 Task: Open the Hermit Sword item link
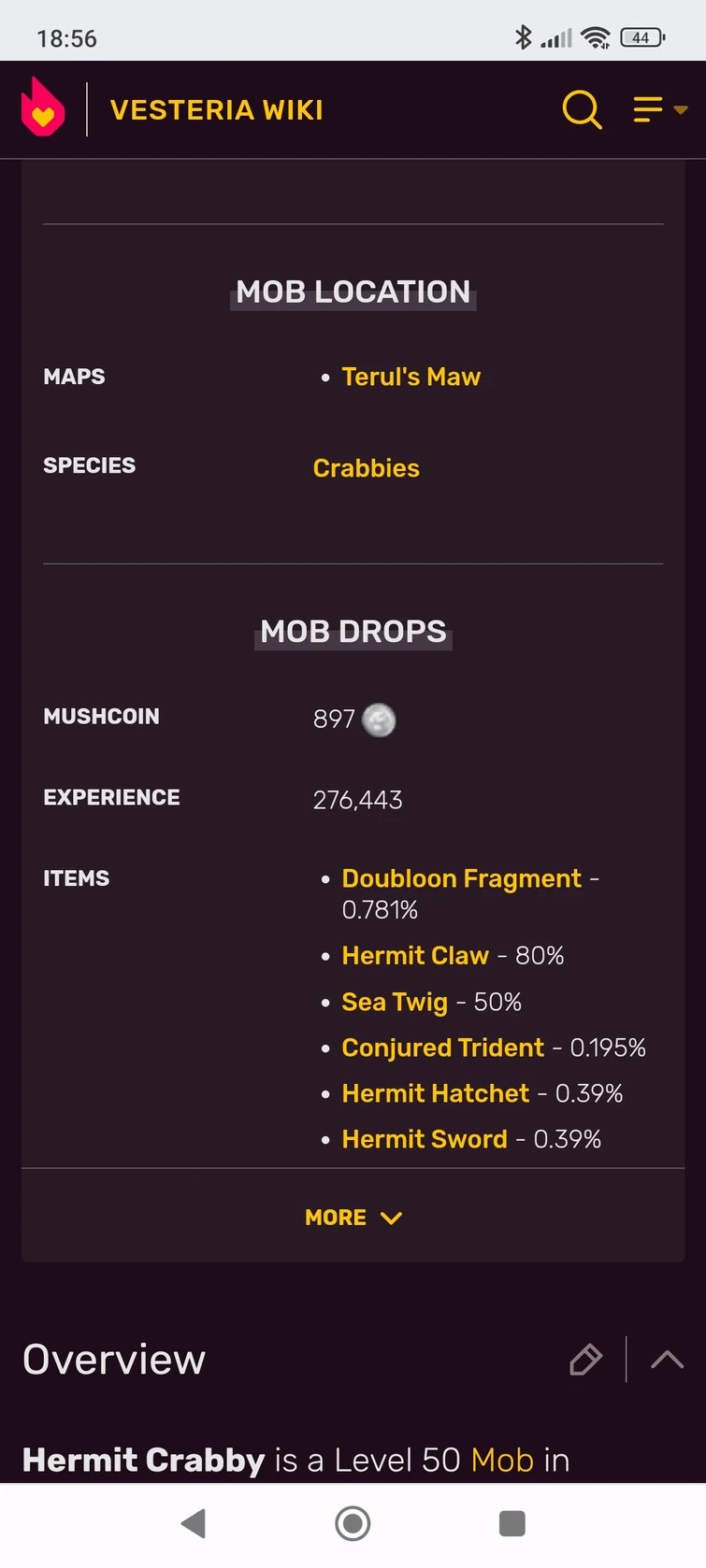(x=425, y=1139)
